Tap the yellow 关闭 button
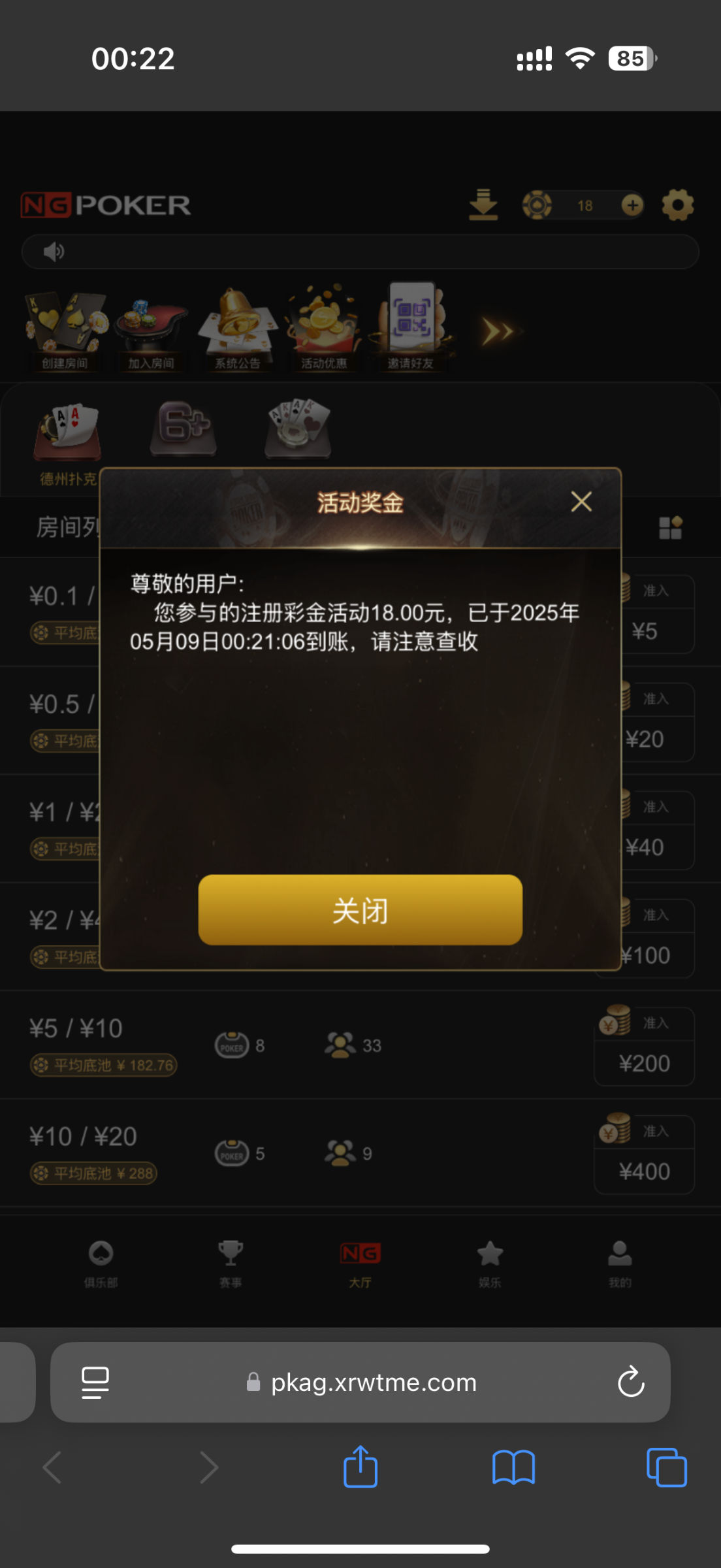This screenshot has height=1568, width=721. (360, 909)
